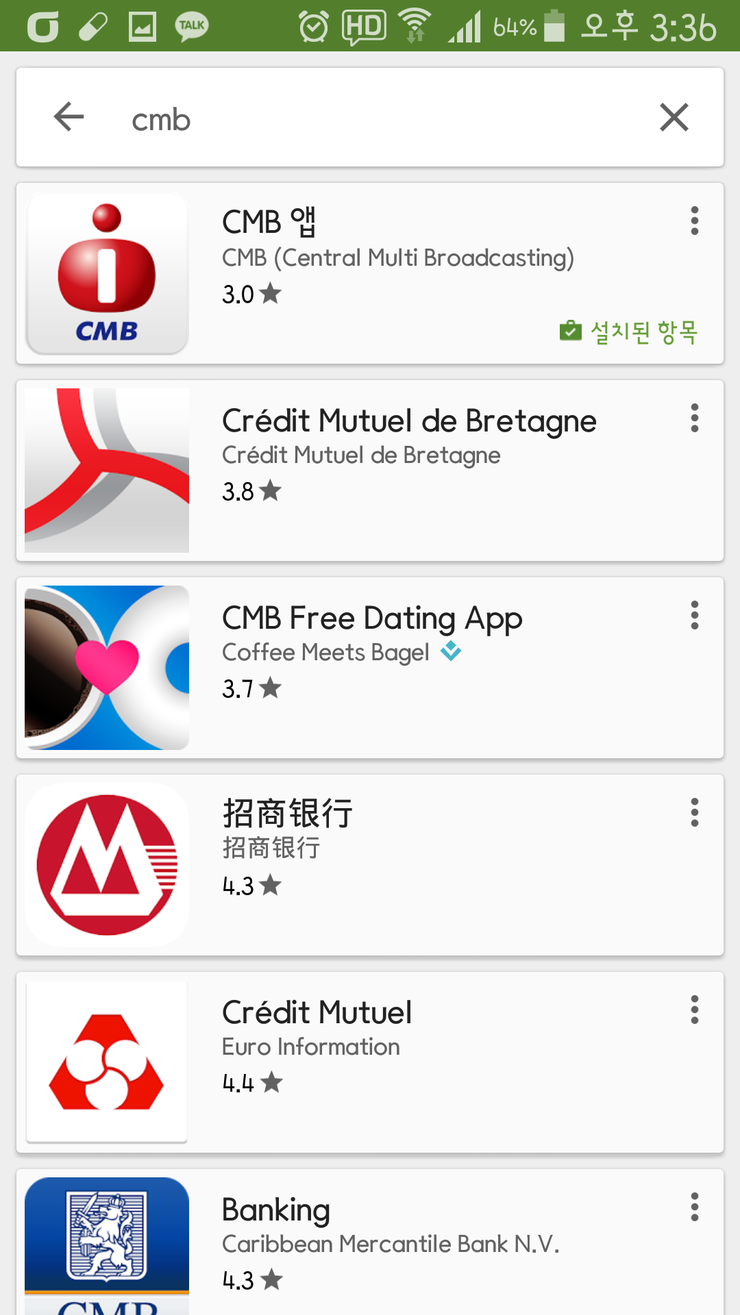The width and height of the screenshot is (740, 1315).
Task: Open the overflow menu for CMB 앱
Action: tap(694, 221)
